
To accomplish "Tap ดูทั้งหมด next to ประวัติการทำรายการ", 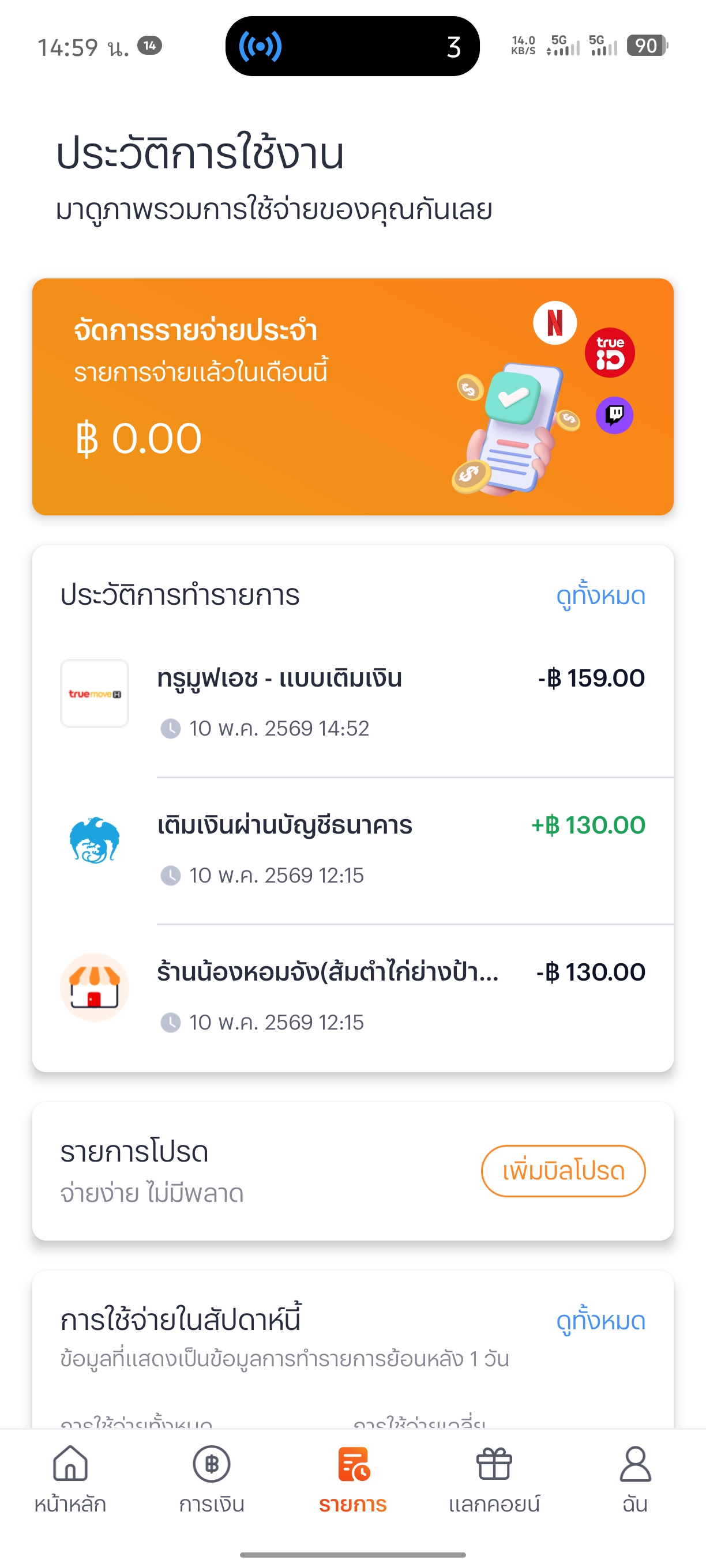I will [x=600, y=595].
